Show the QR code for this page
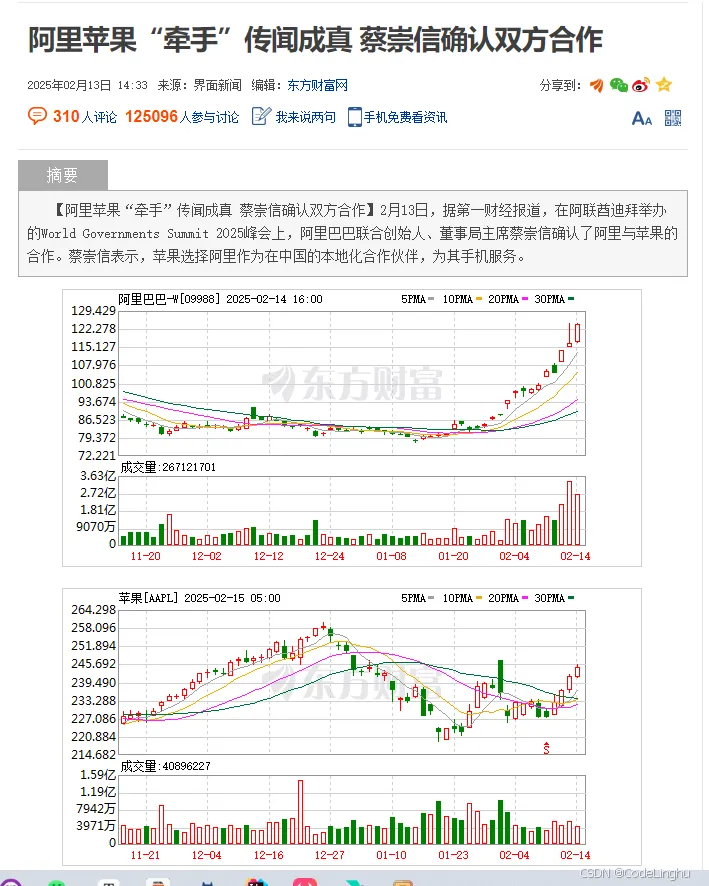Viewport: 709px width, 886px height. 673,118
